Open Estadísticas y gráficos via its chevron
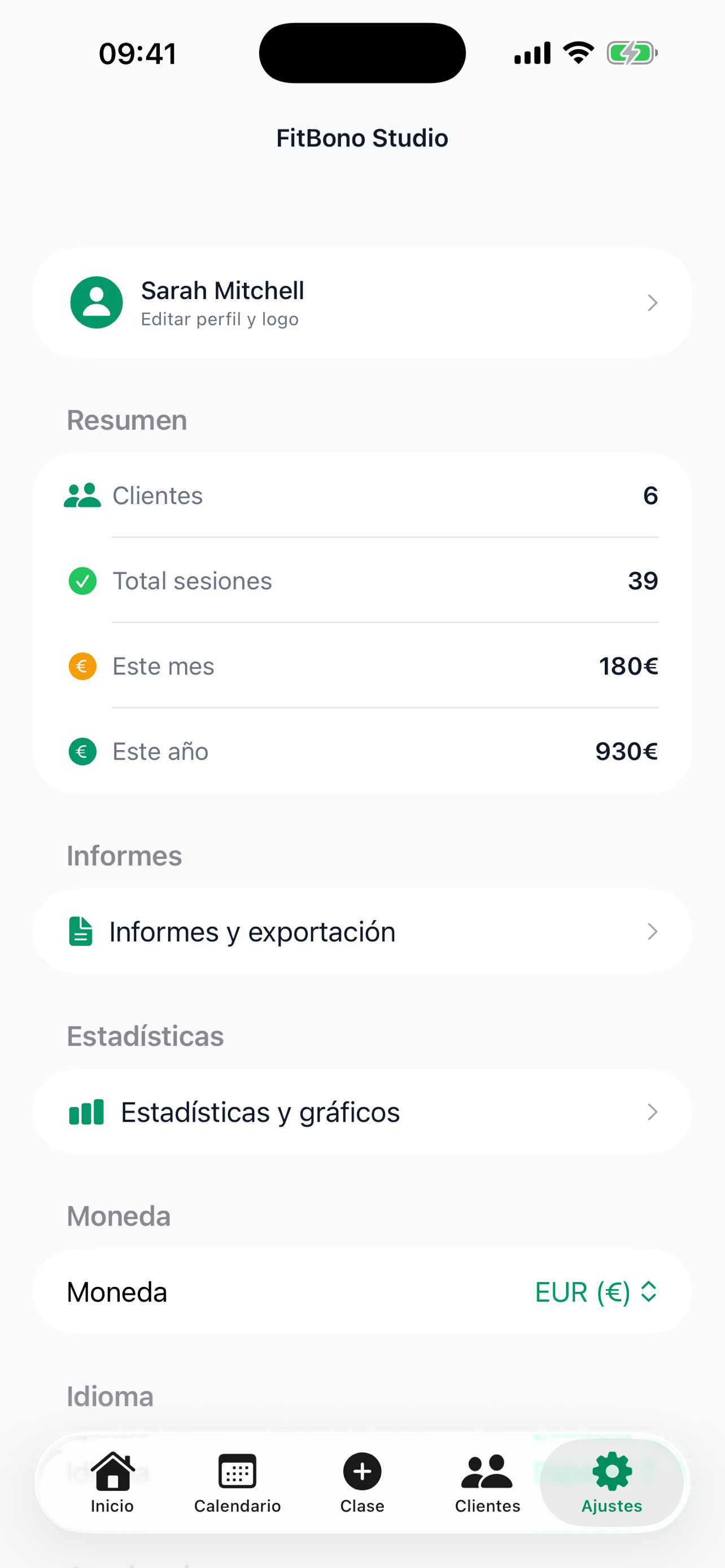 tap(653, 1111)
